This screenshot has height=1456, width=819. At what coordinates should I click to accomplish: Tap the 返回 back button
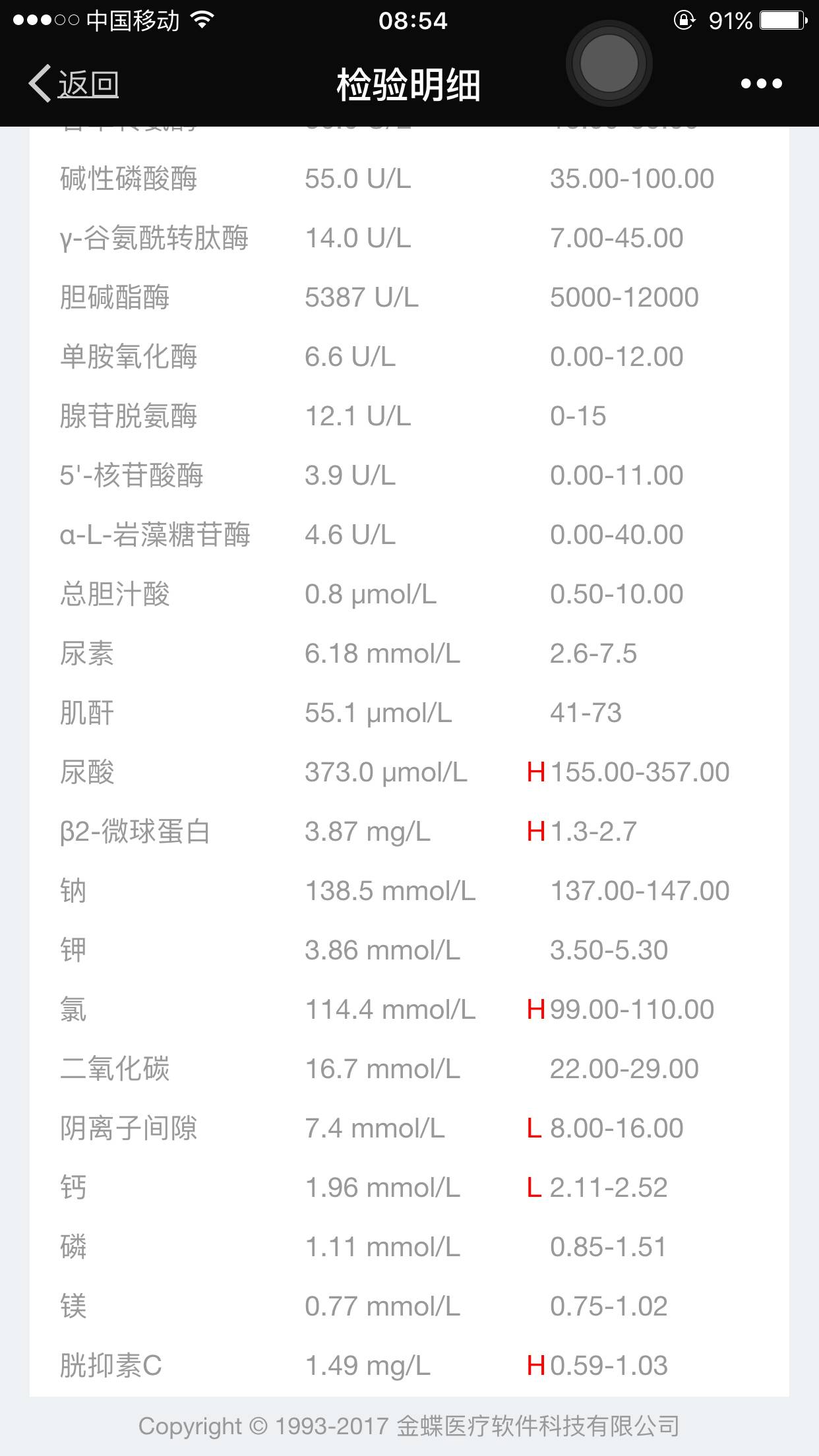(x=74, y=84)
